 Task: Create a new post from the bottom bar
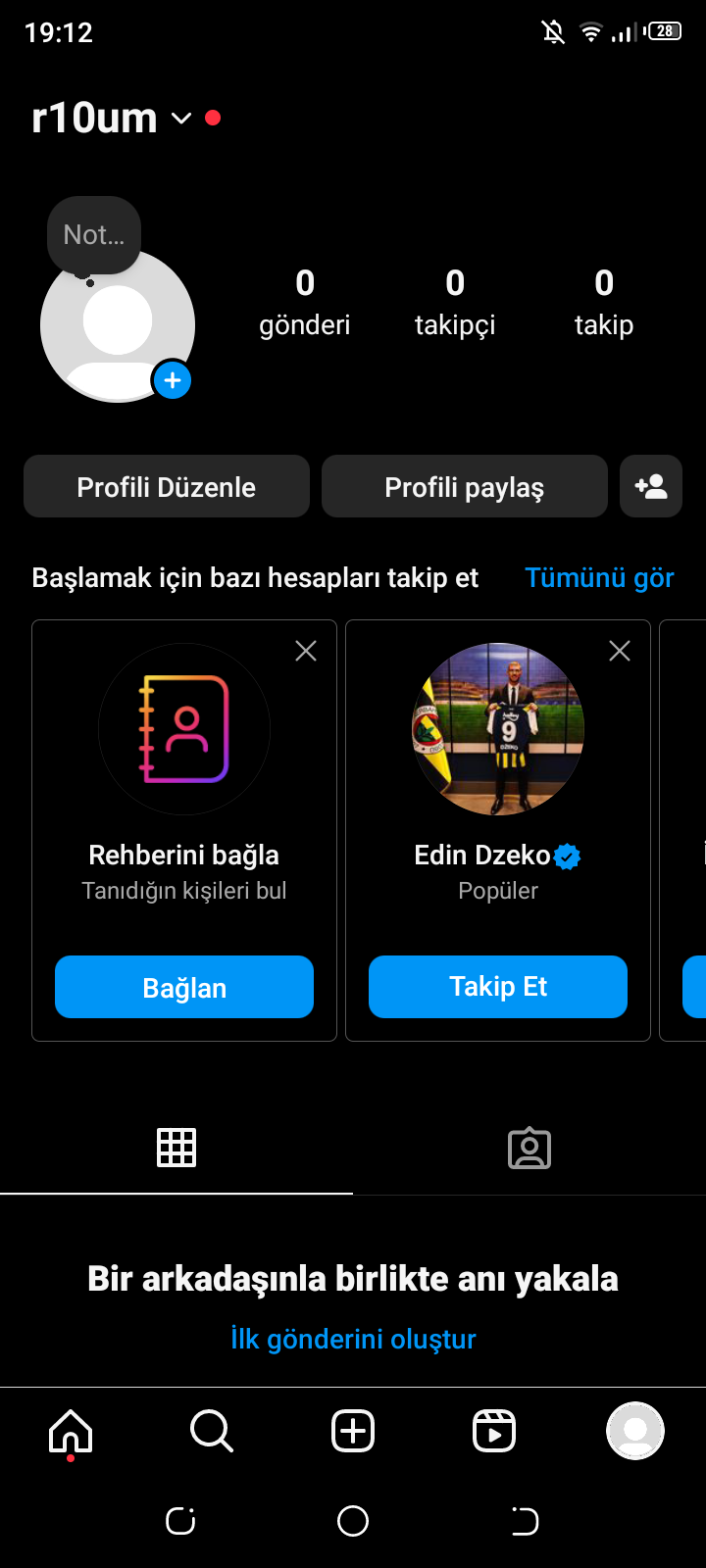[353, 1432]
